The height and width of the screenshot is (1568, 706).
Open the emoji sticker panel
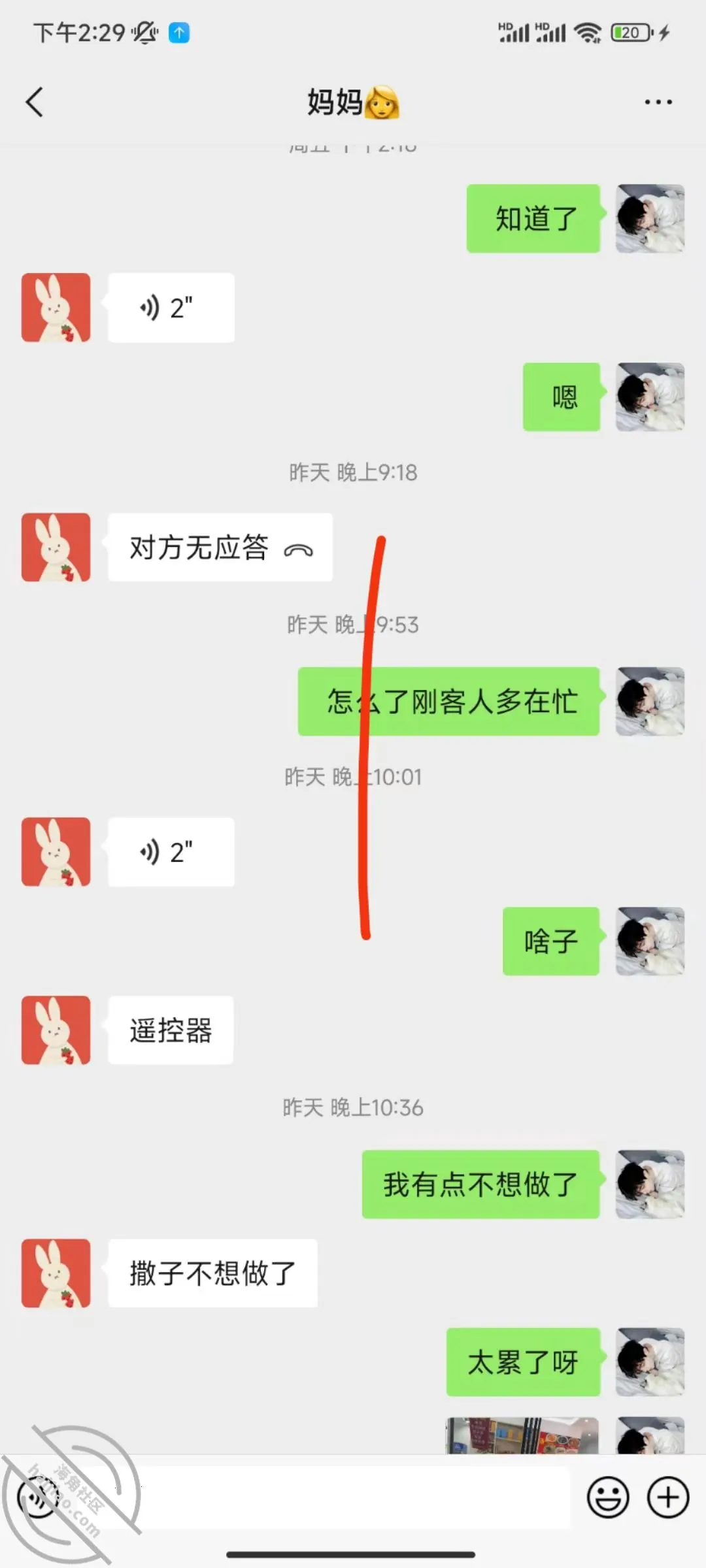[608, 1497]
